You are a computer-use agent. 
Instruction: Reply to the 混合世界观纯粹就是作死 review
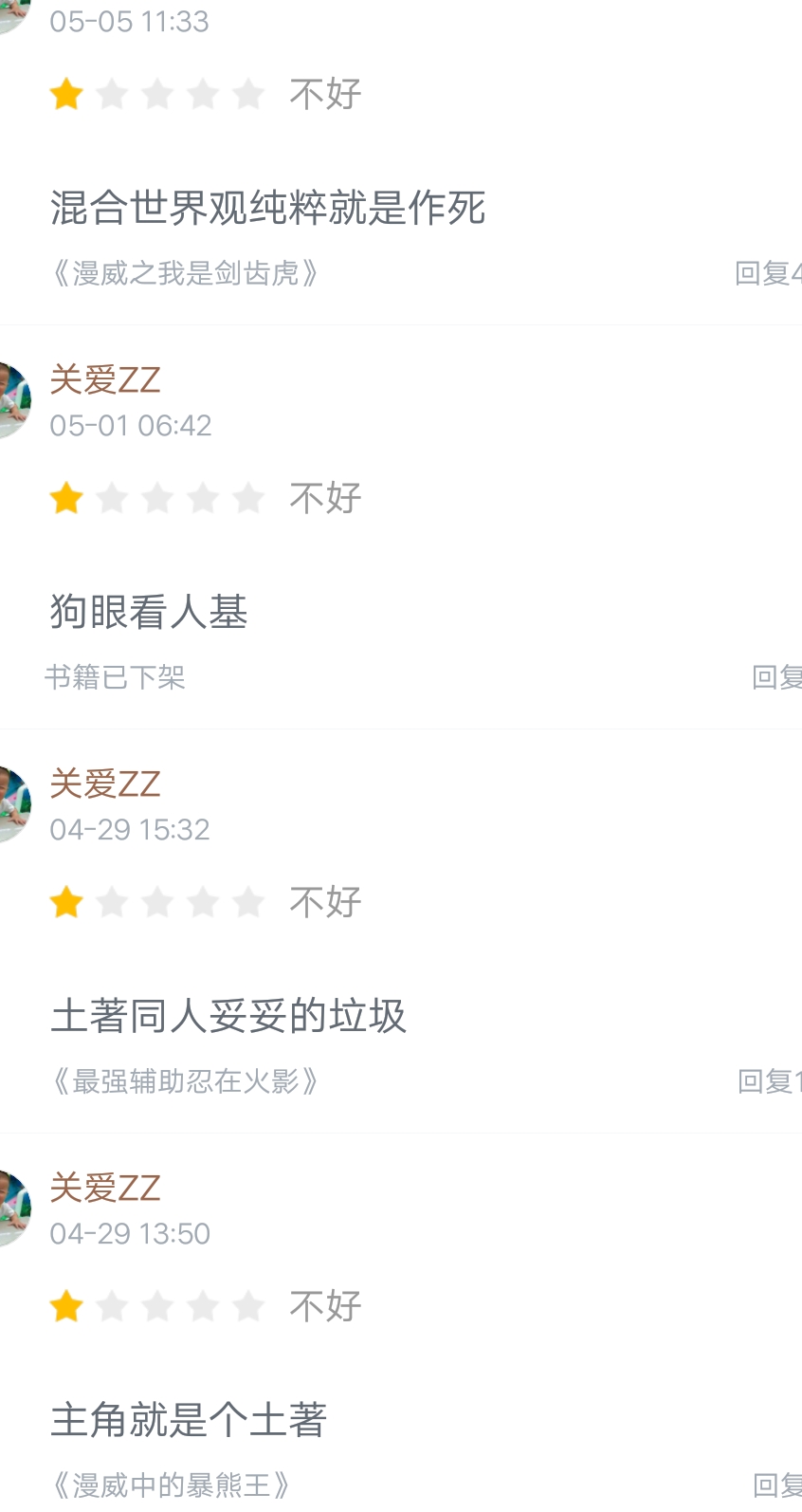pos(768,273)
